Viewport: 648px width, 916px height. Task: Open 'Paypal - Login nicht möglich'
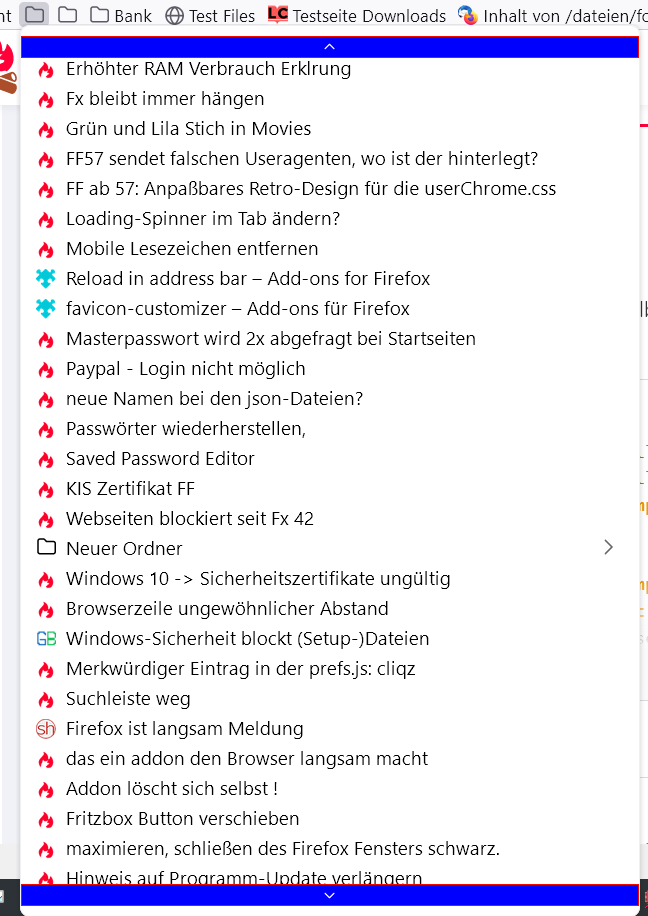click(x=186, y=369)
